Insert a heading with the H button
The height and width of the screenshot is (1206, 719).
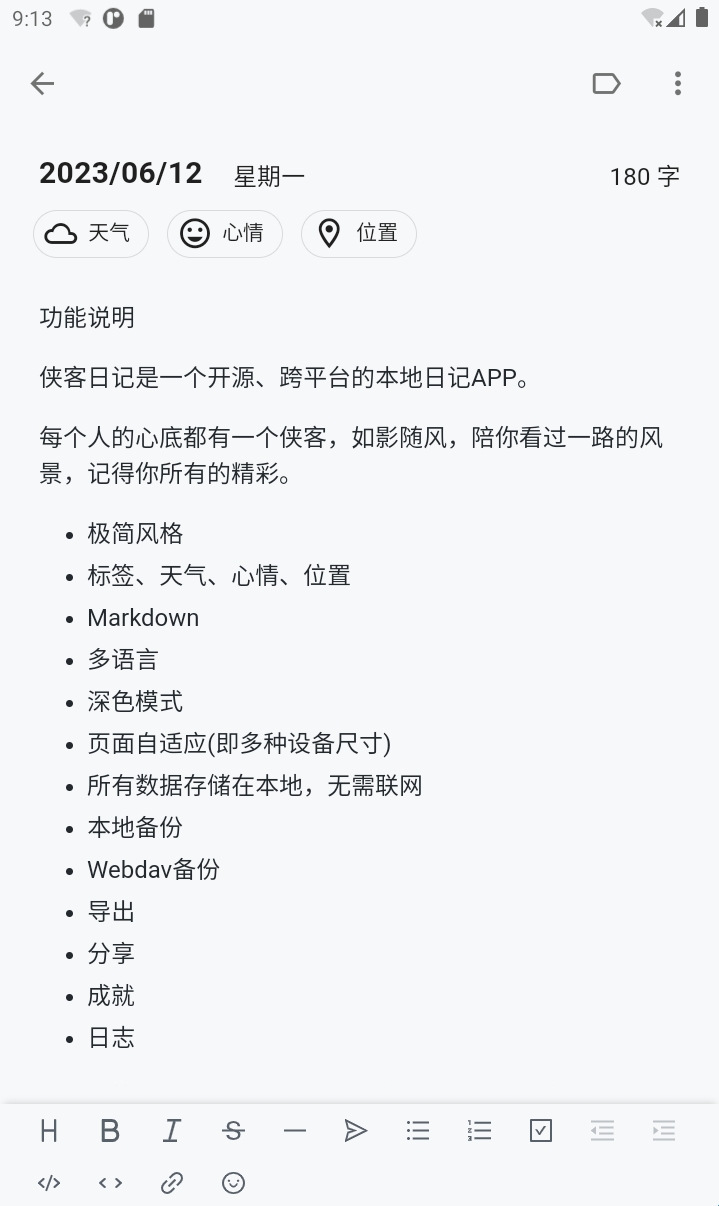[x=49, y=1131]
